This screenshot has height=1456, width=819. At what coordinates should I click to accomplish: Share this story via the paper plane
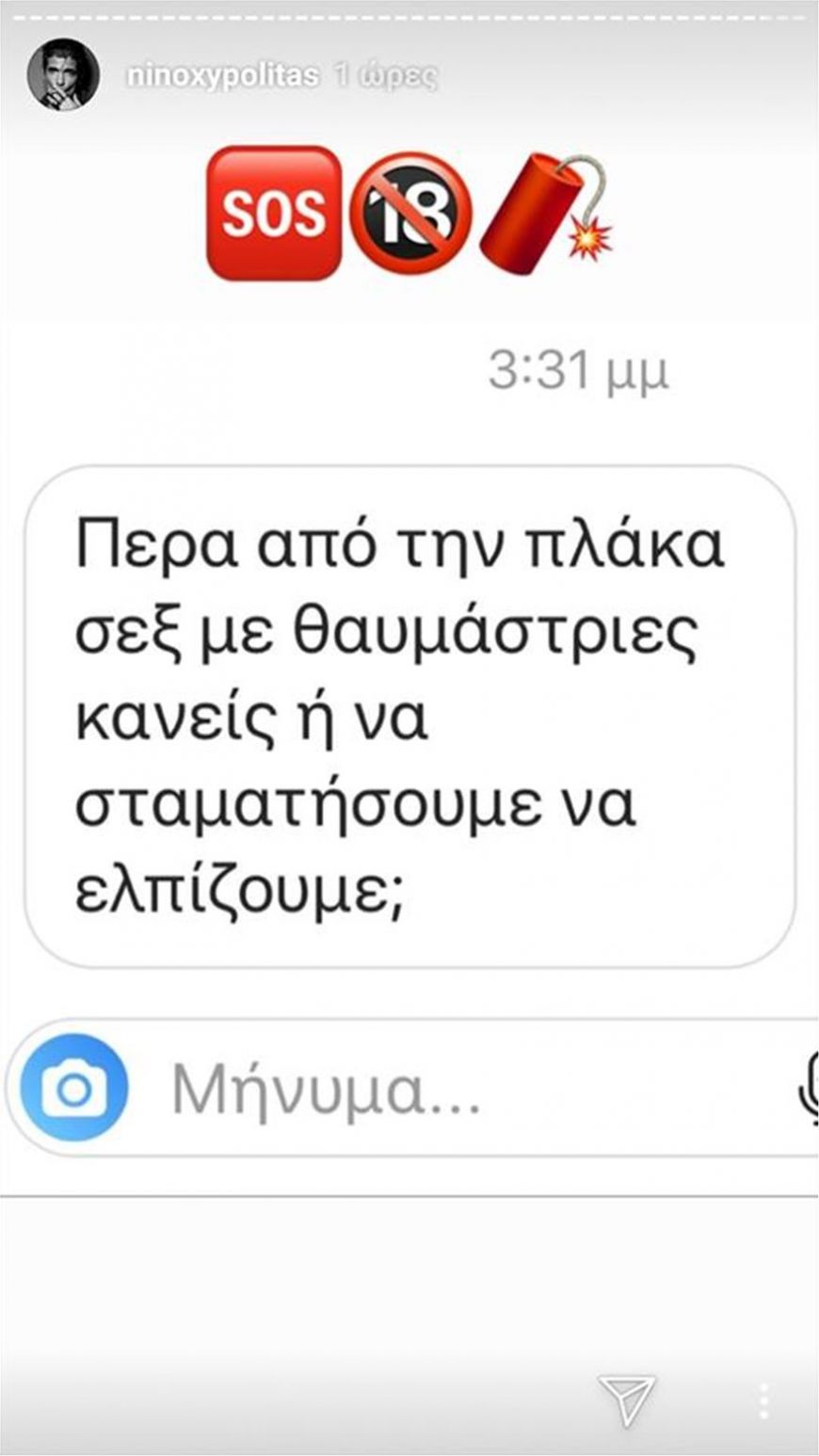[x=627, y=1399]
